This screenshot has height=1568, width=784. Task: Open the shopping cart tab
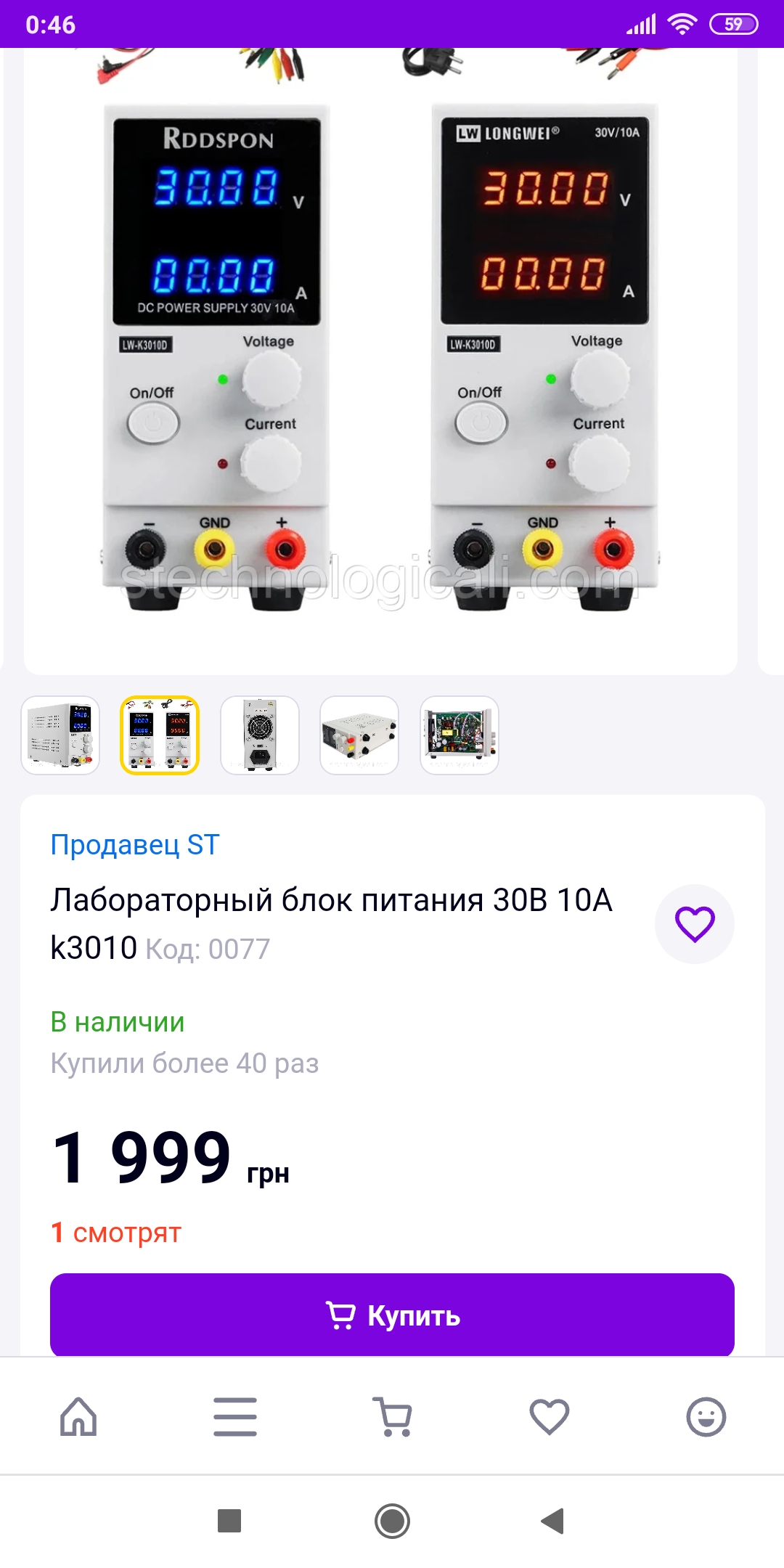point(392,1416)
